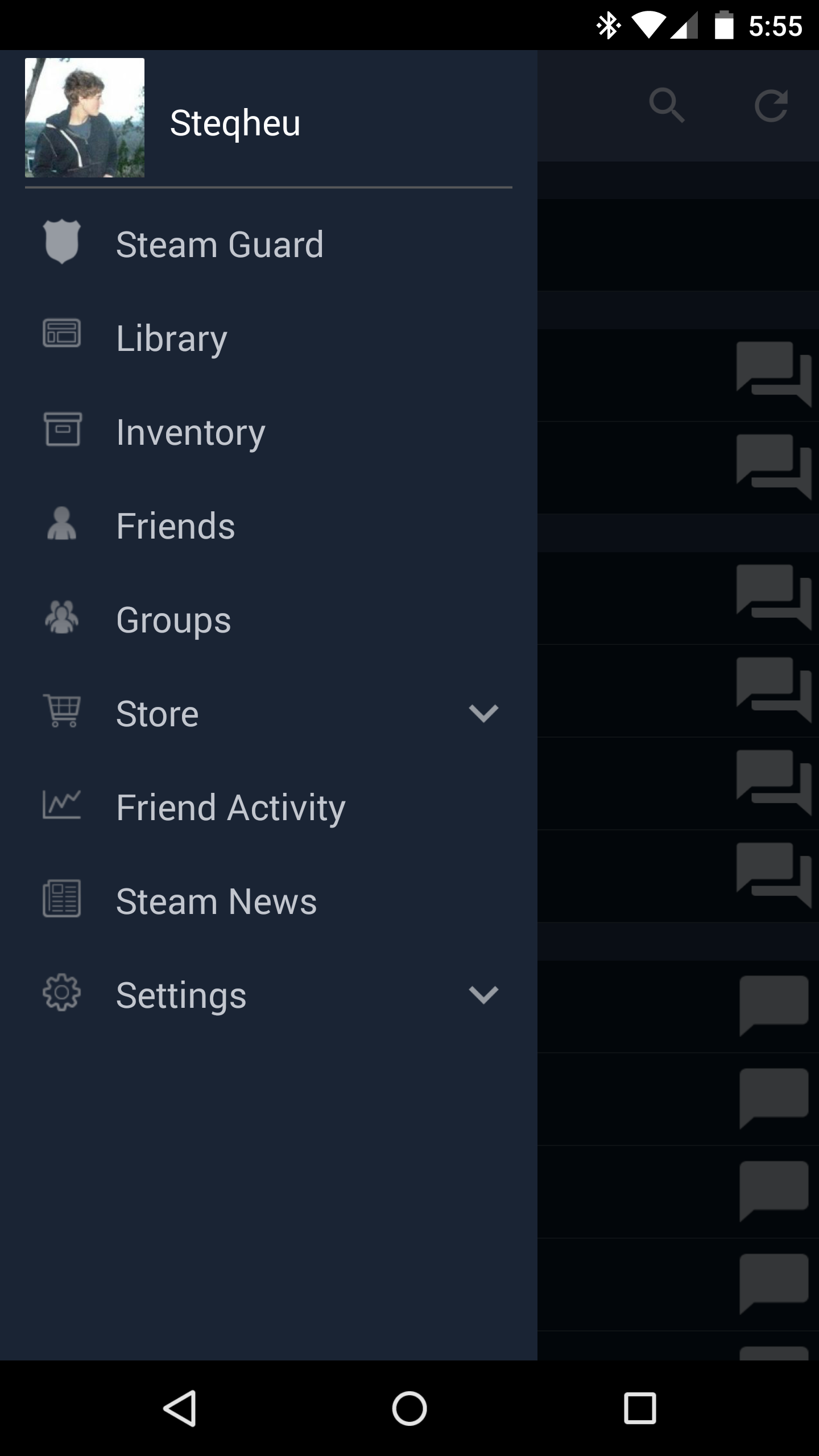Open Steam News
819x1456 pixels.
pos(216,901)
